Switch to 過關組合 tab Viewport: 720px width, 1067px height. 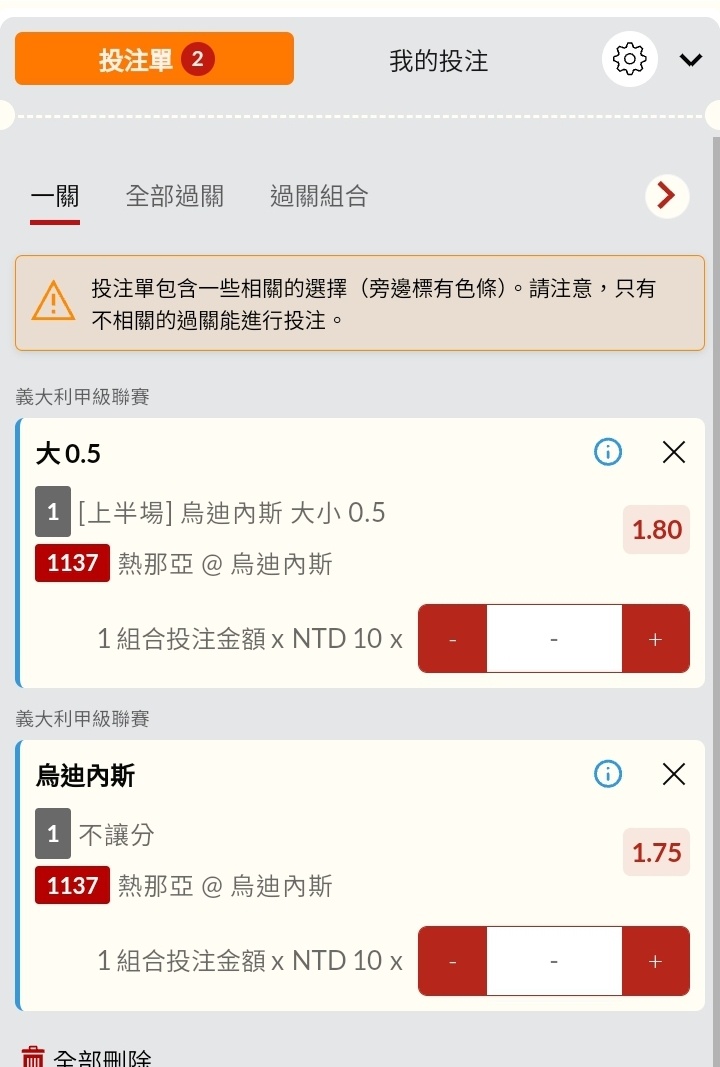319,196
